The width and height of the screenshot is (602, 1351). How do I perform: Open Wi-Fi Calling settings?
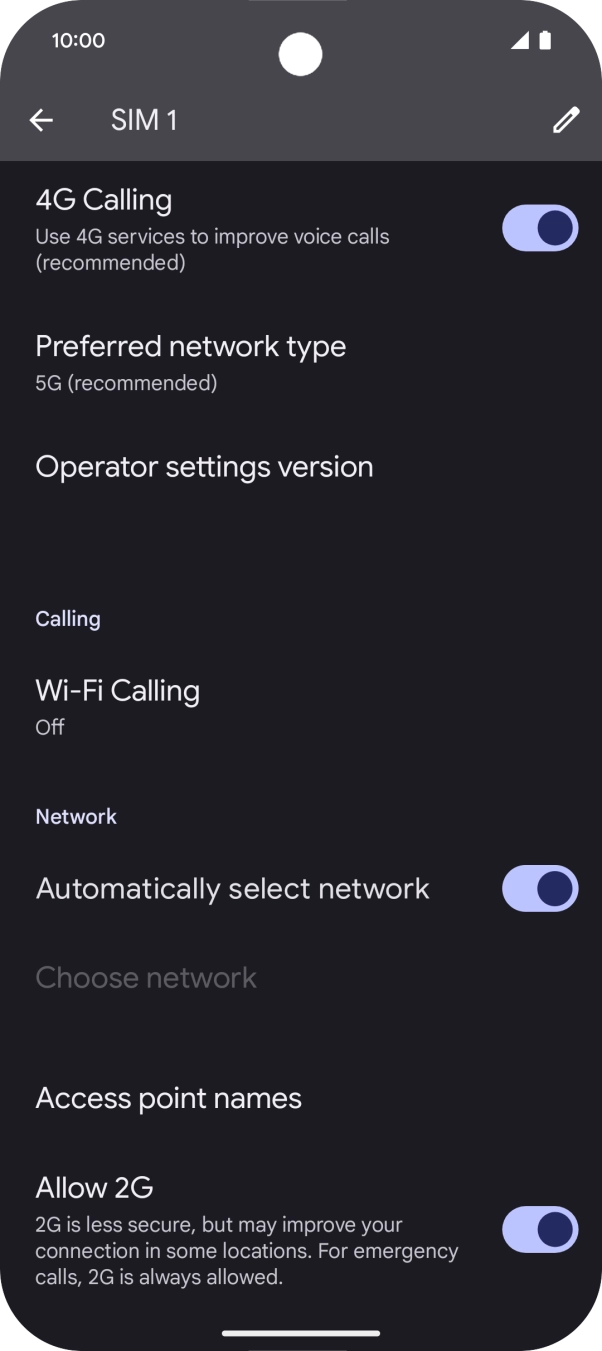click(x=118, y=706)
